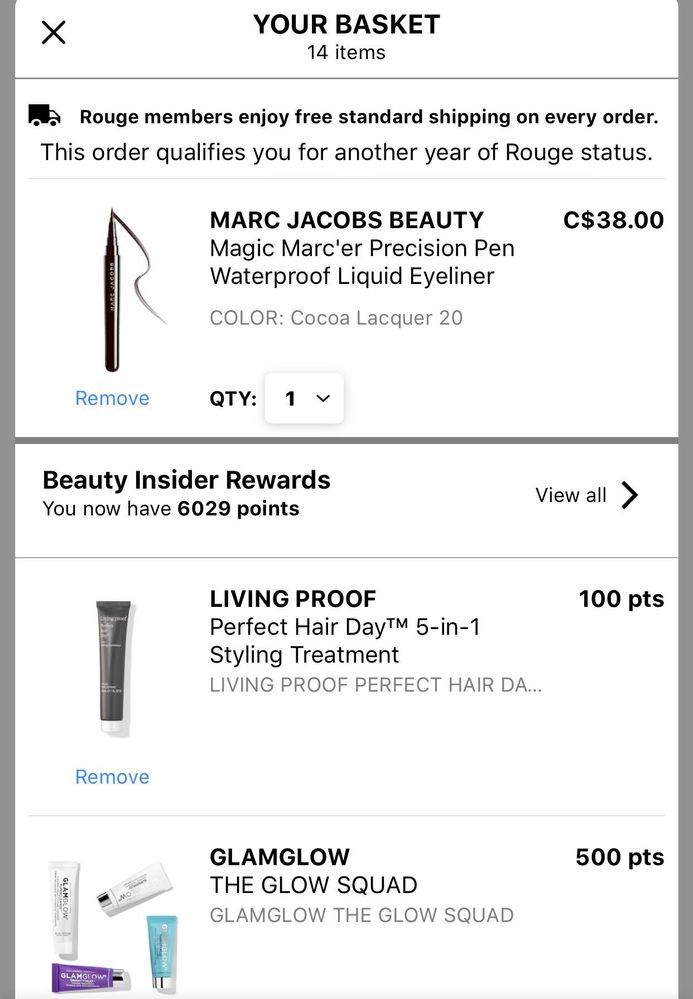The width and height of the screenshot is (693, 999).
Task: View all Beauty Insider Rewards
Action: pyautogui.click(x=587, y=495)
